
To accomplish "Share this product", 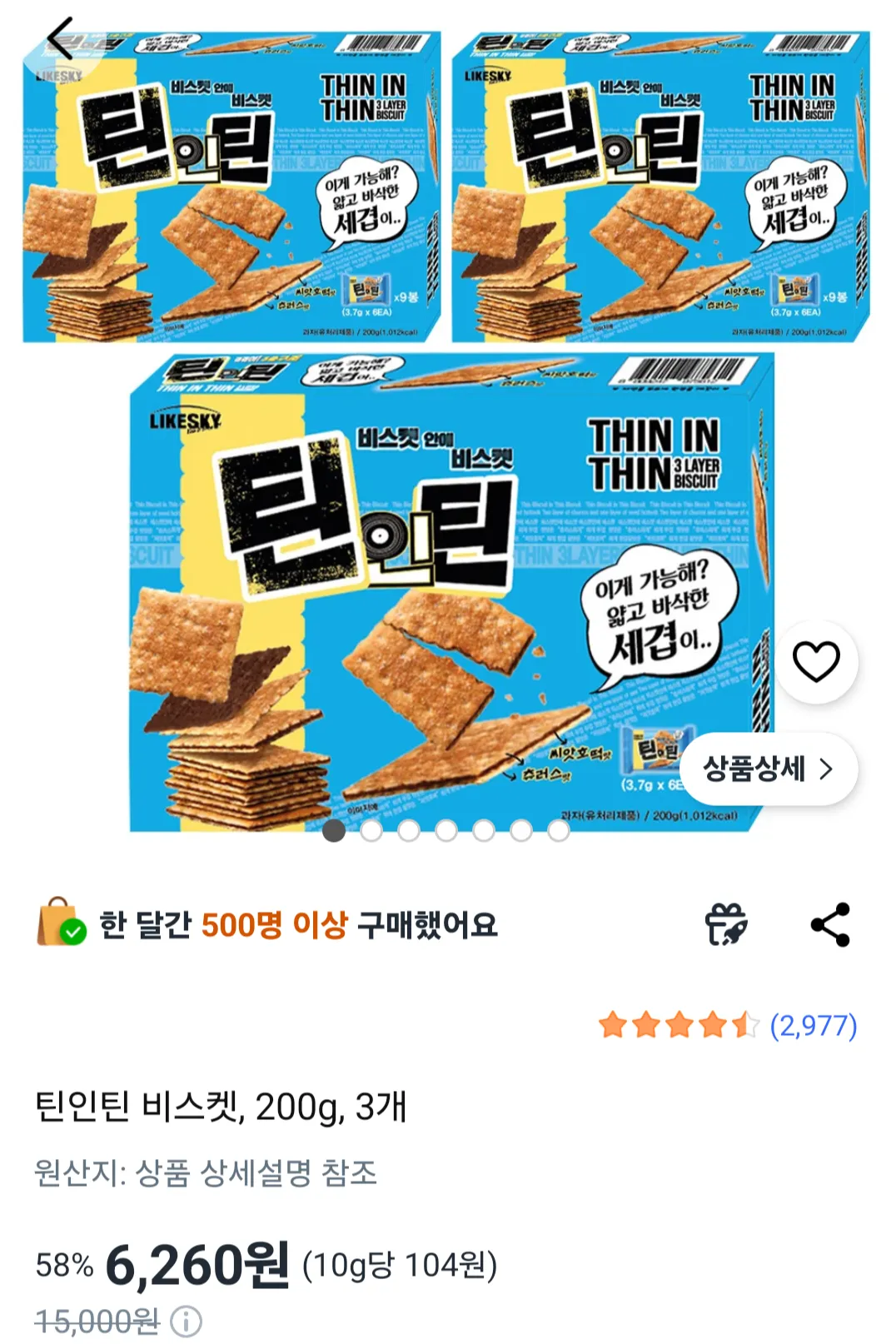I will point(830,924).
